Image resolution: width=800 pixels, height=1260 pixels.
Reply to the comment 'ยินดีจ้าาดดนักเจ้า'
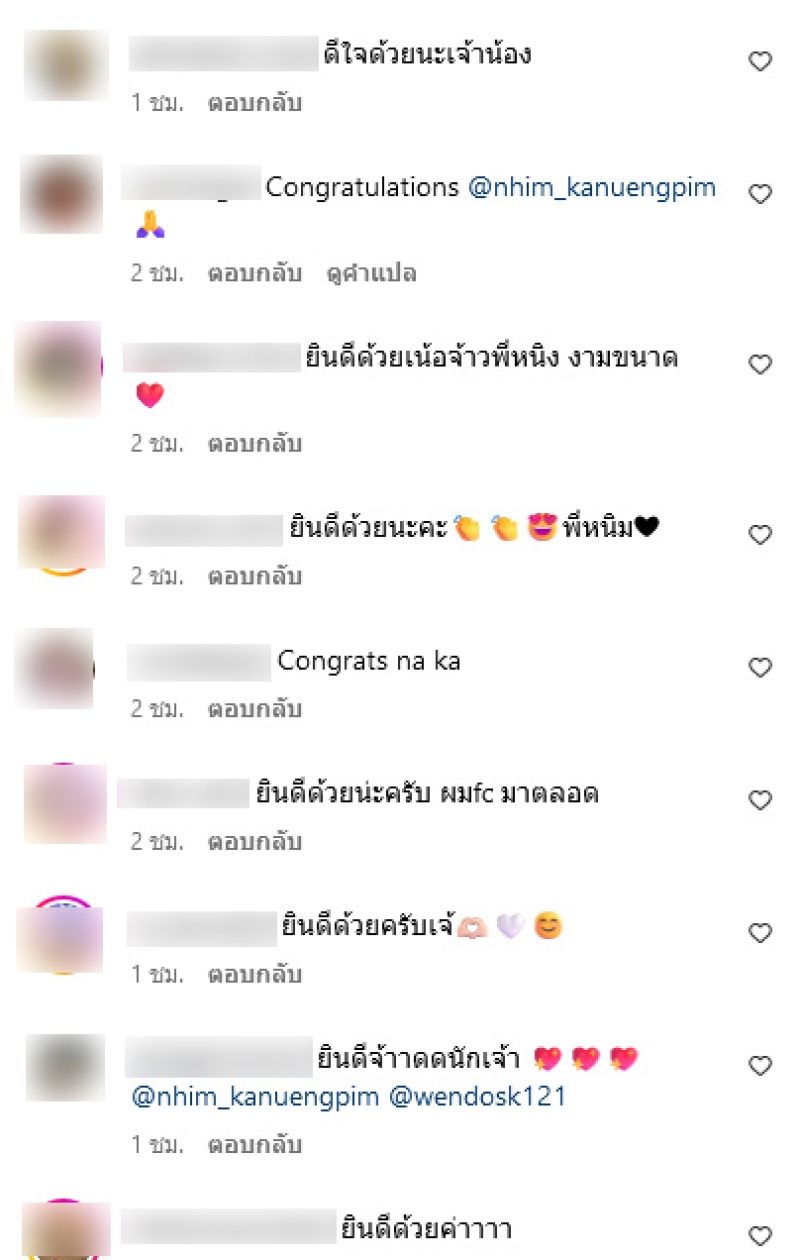pos(254,1145)
